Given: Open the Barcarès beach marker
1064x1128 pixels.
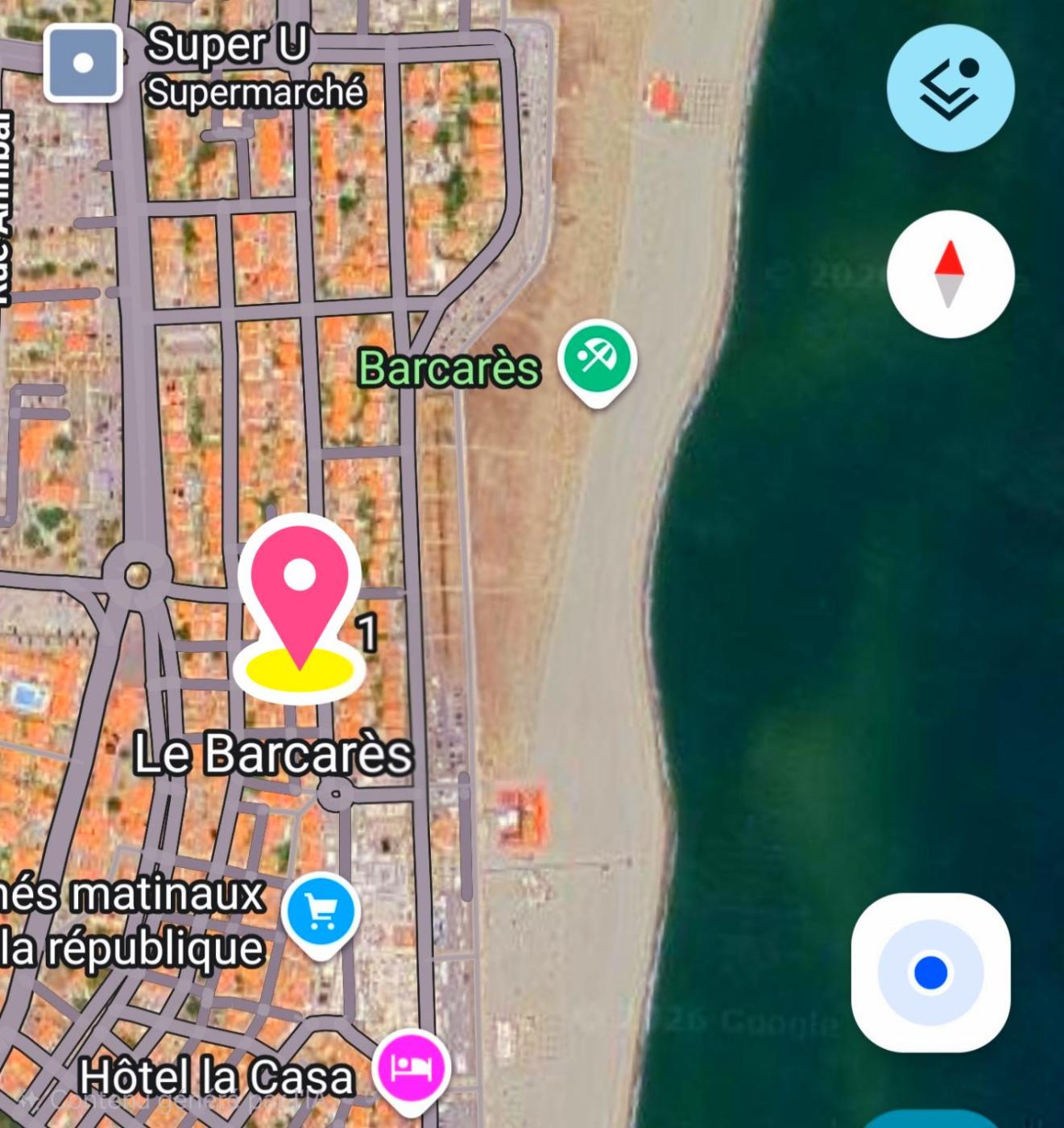Looking at the screenshot, I should click(x=598, y=359).
